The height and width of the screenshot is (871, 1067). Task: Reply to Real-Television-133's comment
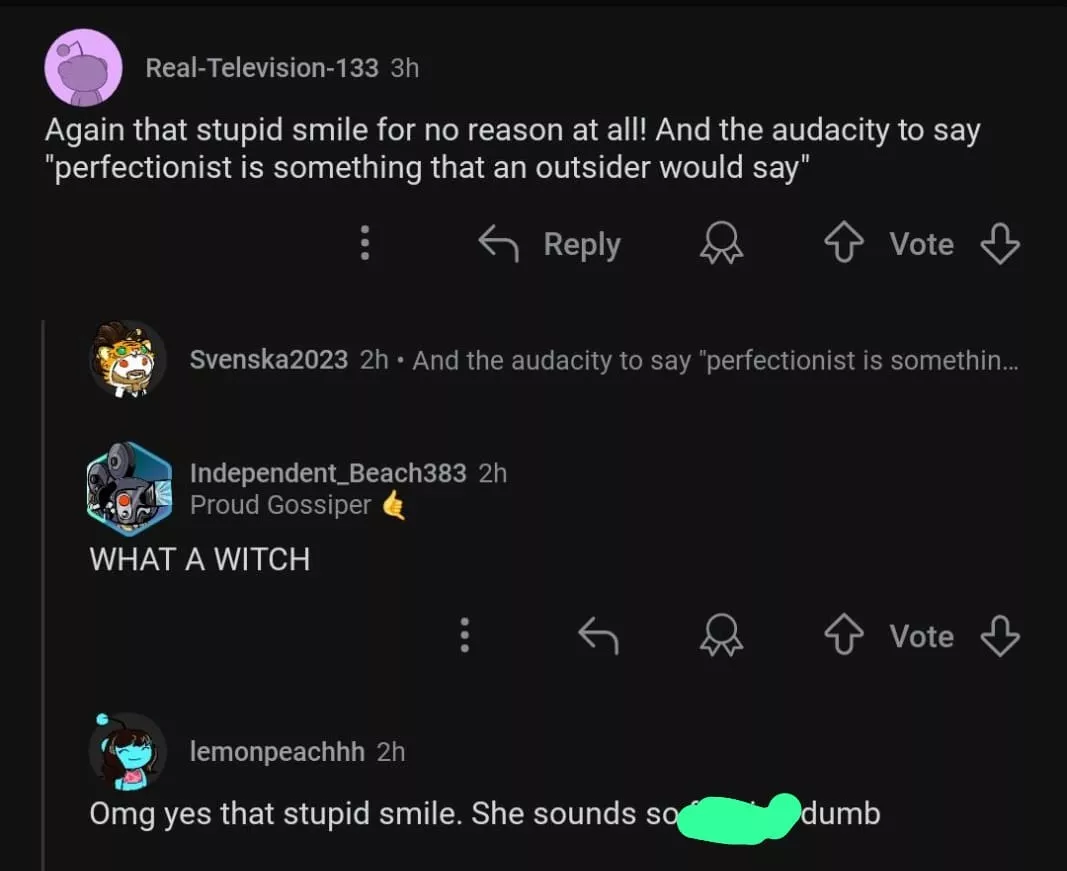pyautogui.click(x=549, y=243)
